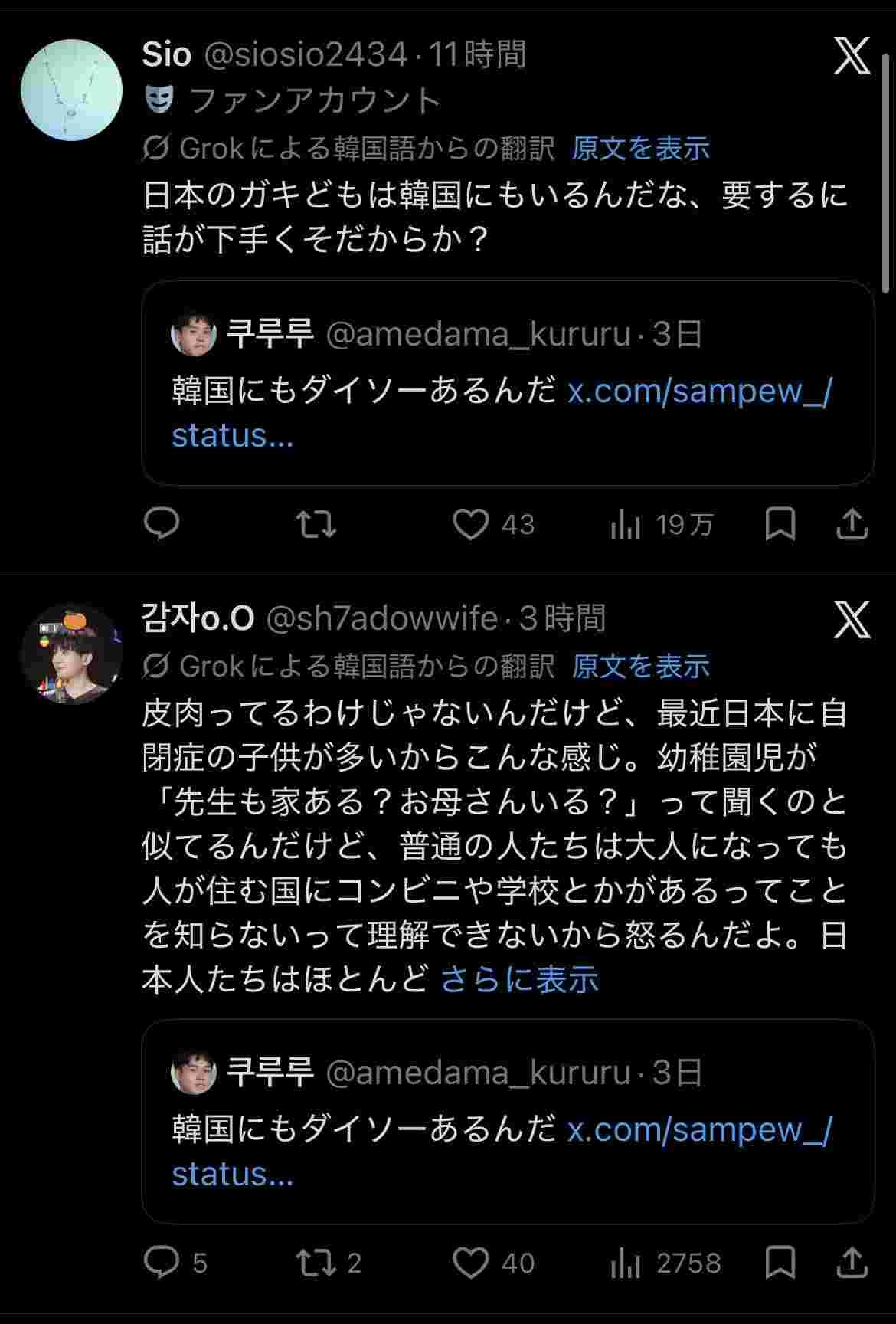Open Sio's profile picture
This screenshot has height=1324, width=896.
(71, 90)
